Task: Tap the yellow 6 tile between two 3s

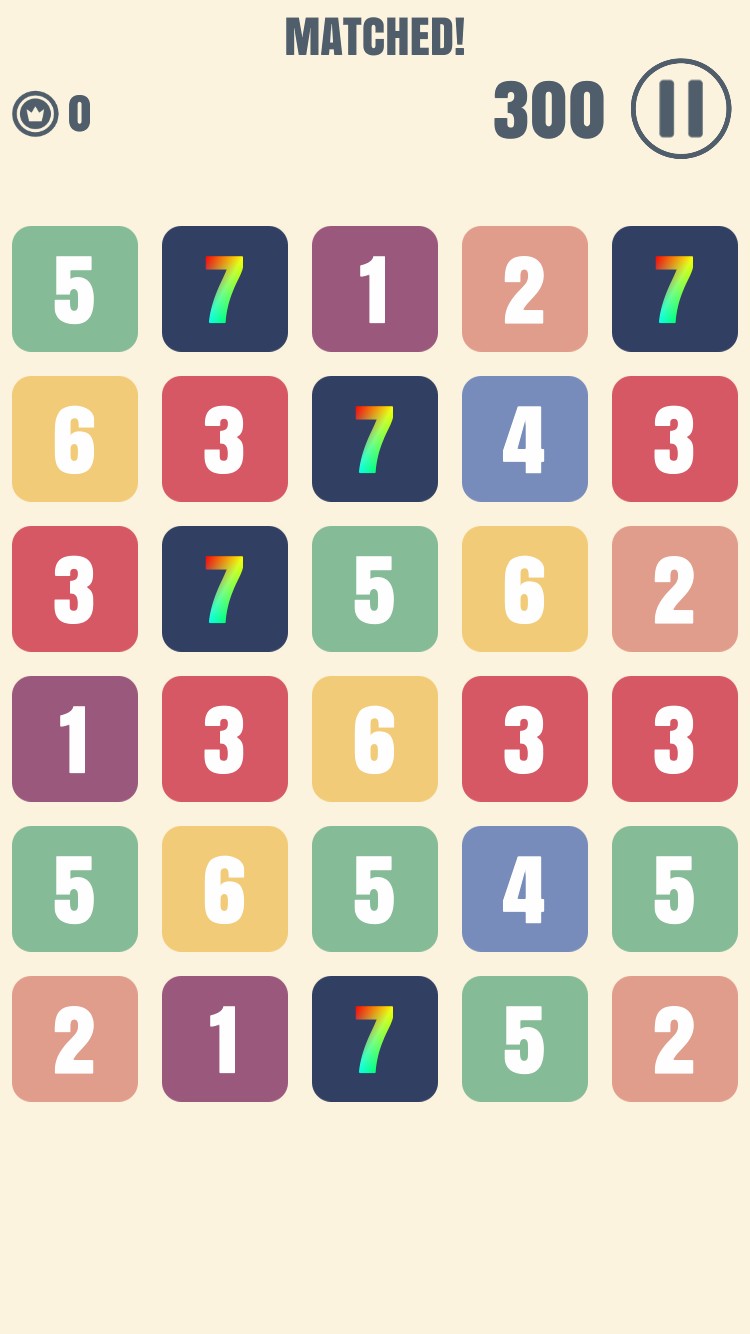Action: point(375,739)
